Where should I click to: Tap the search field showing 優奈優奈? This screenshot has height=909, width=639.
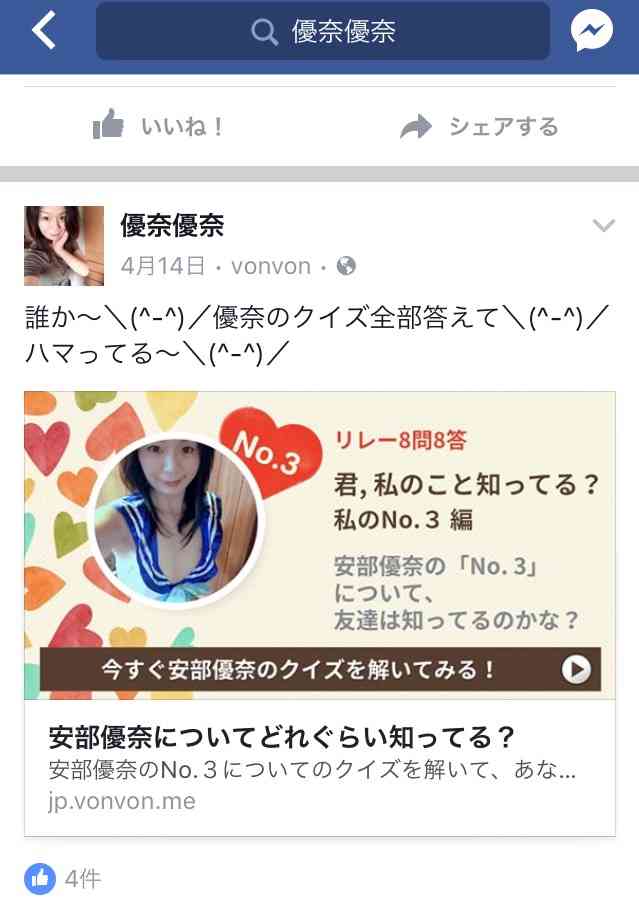[x=323, y=32]
